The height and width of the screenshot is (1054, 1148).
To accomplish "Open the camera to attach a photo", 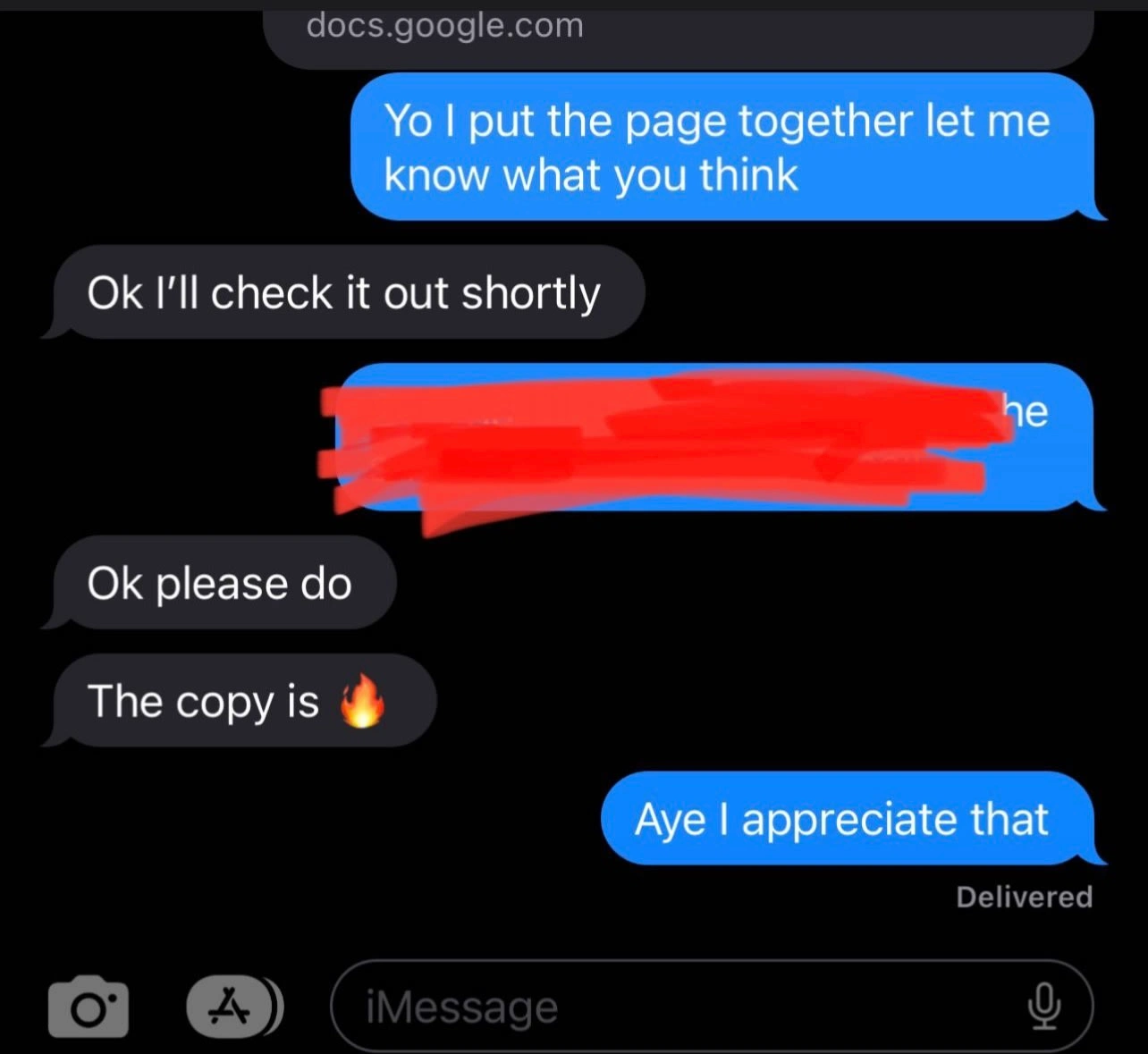I will point(88,1007).
